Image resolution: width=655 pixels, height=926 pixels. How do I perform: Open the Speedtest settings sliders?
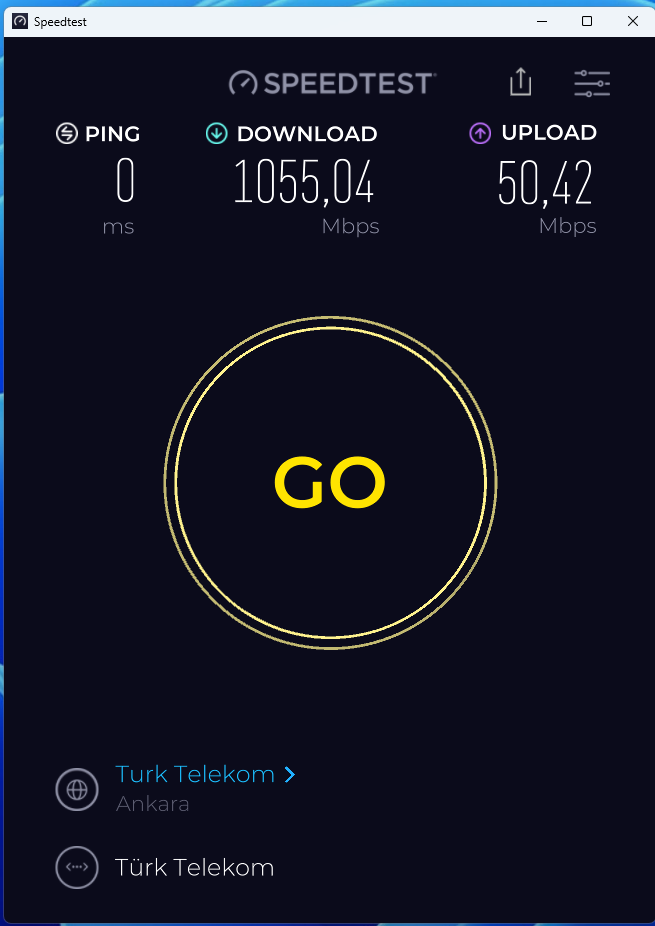[x=592, y=84]
